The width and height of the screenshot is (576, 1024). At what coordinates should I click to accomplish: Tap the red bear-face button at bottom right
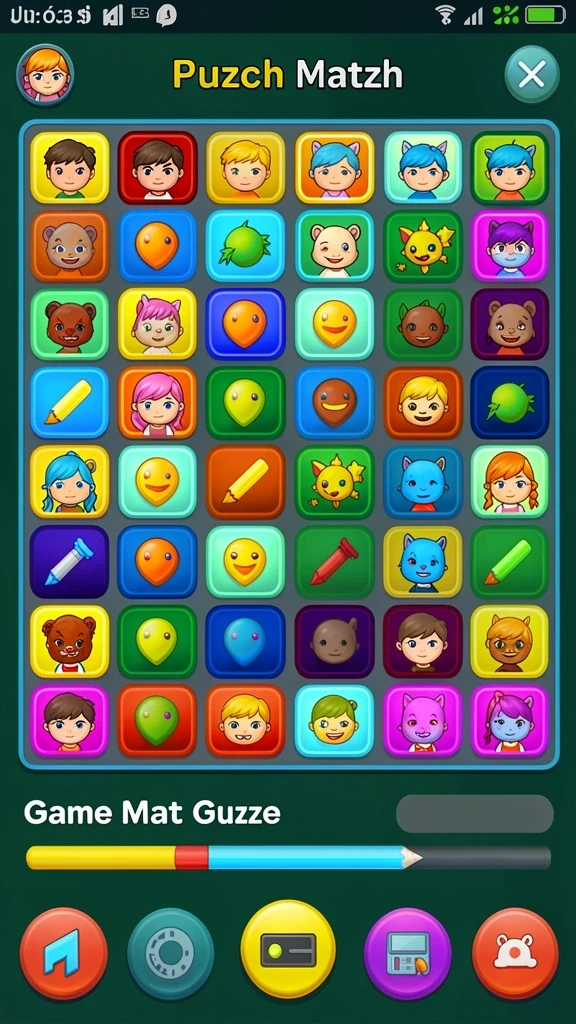click(x=515, y=953)
